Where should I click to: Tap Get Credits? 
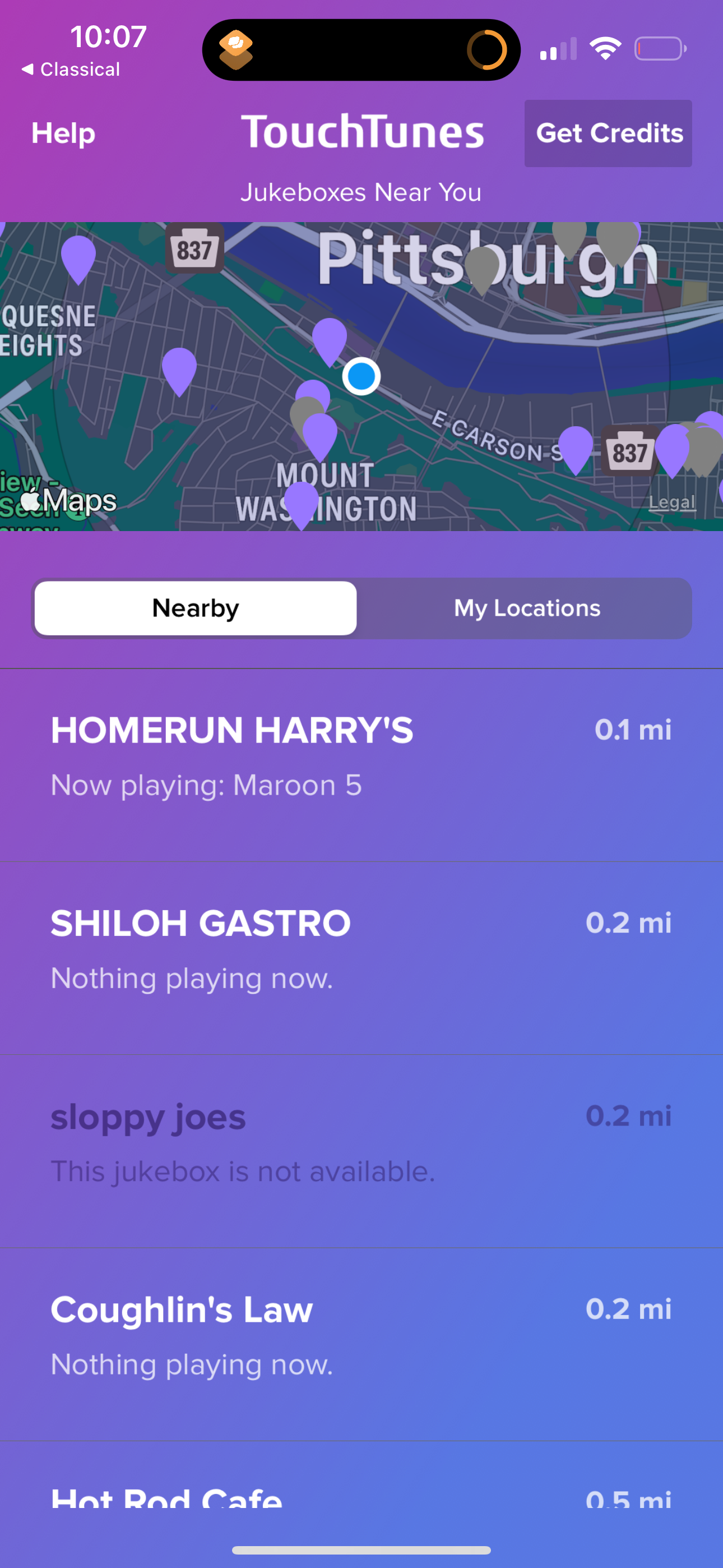[x=608, y=133]
